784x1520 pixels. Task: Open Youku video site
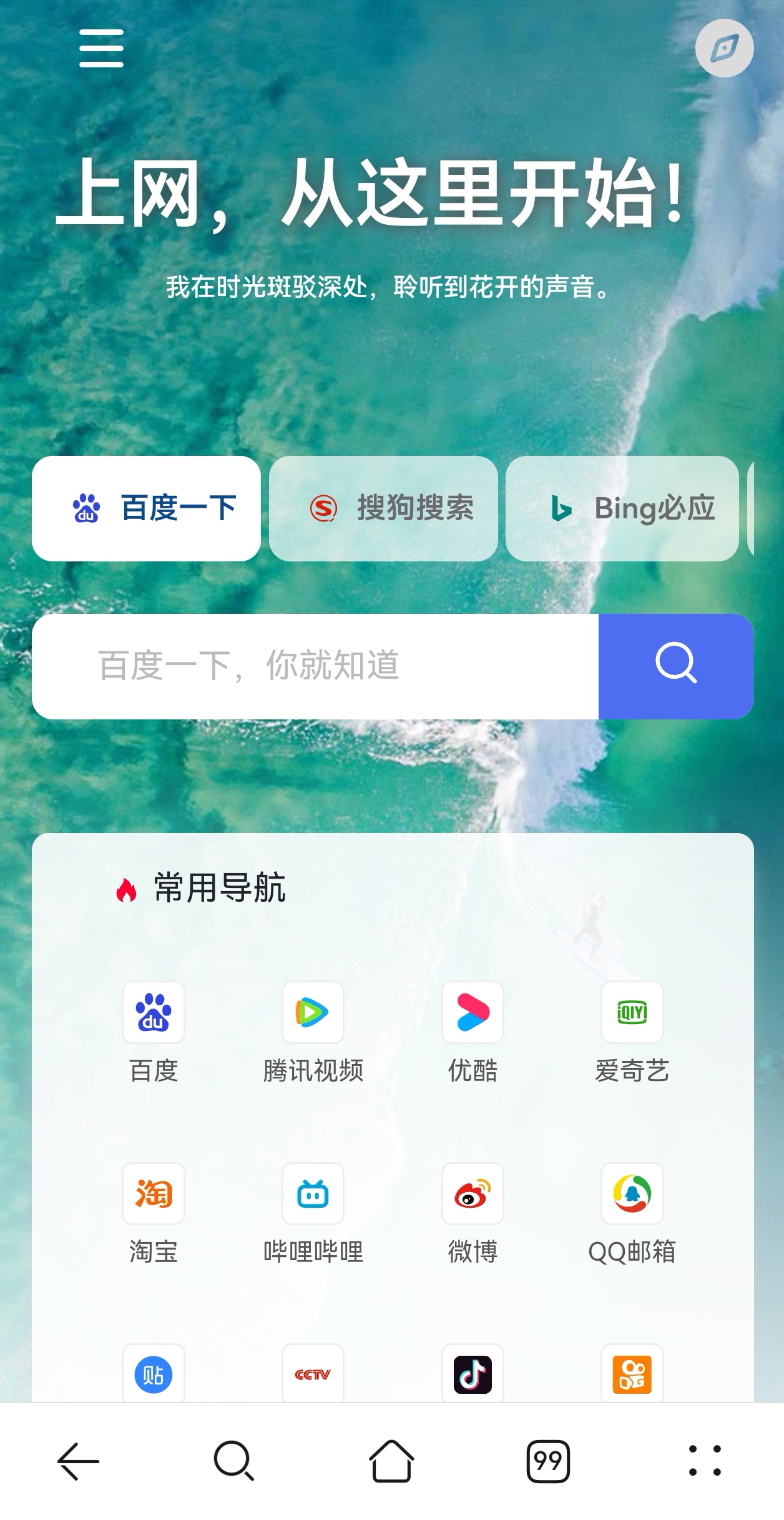[473, 1013]
